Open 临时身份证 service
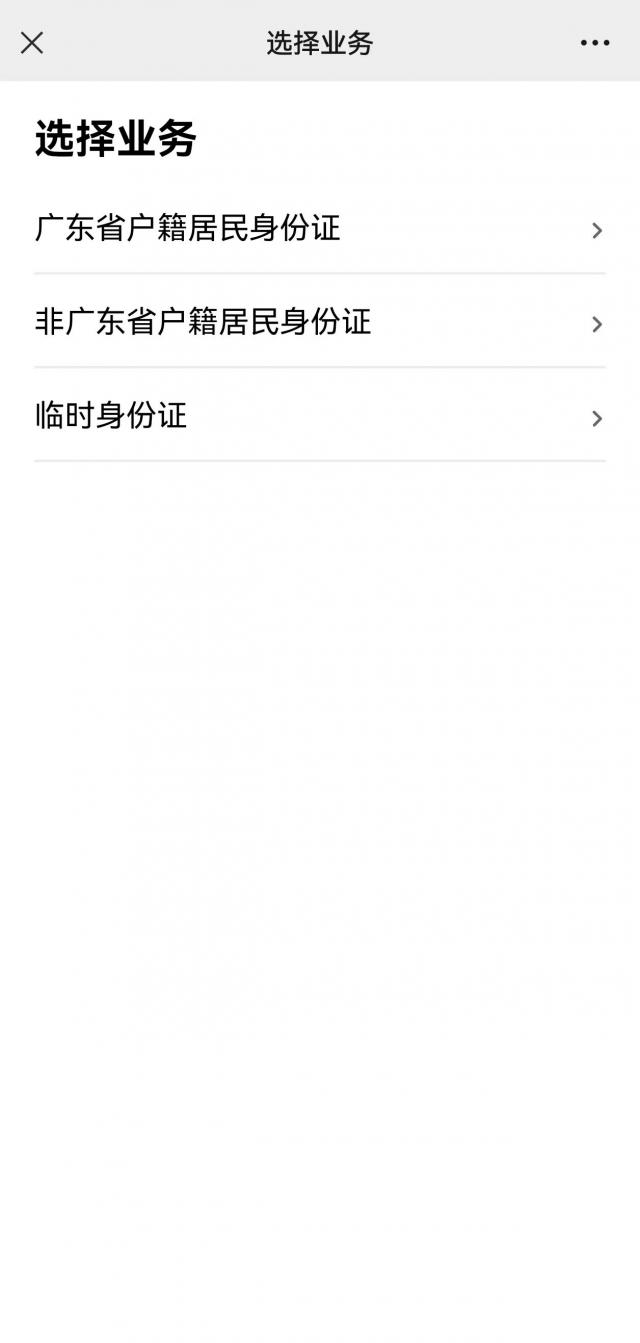 pos(319,416)
